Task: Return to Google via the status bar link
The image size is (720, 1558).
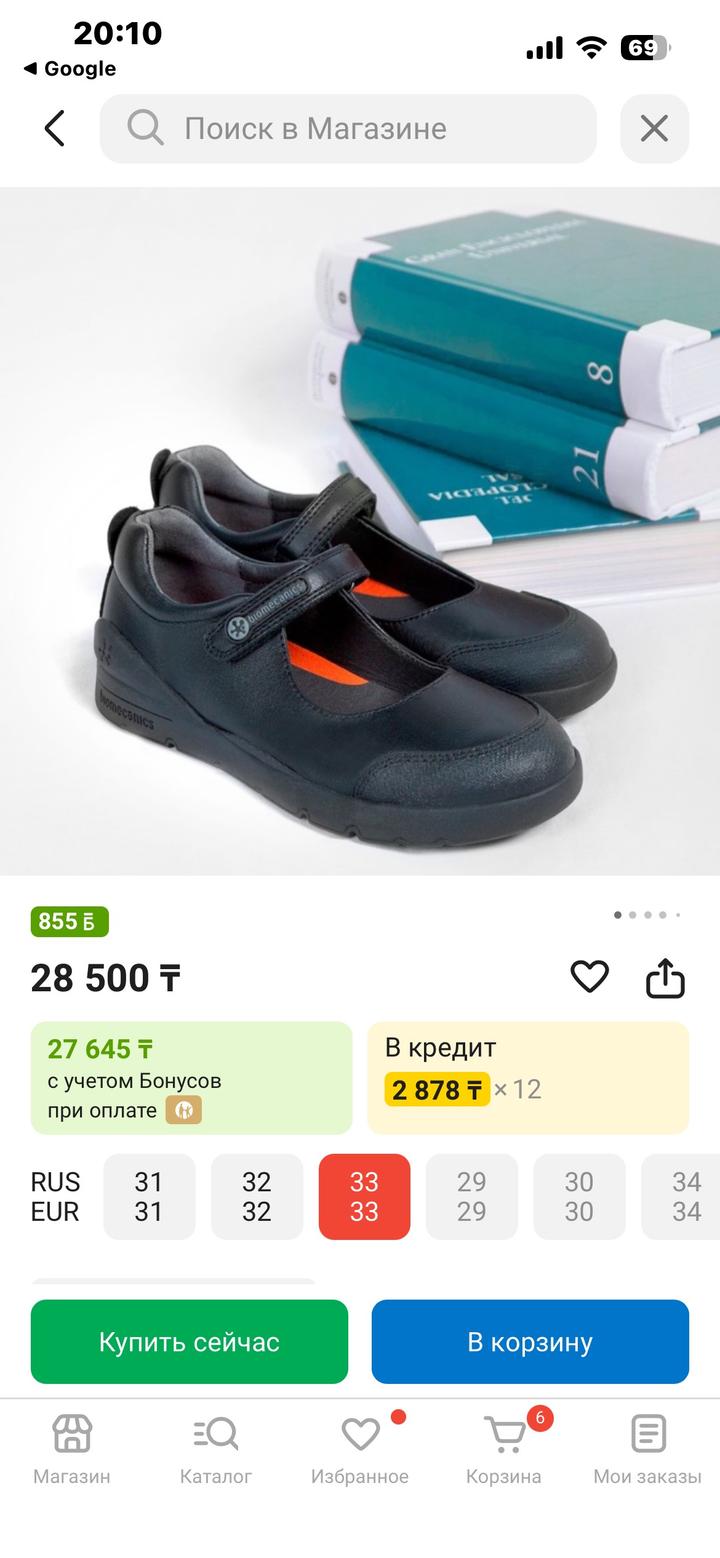Action: tap(70, 68)
